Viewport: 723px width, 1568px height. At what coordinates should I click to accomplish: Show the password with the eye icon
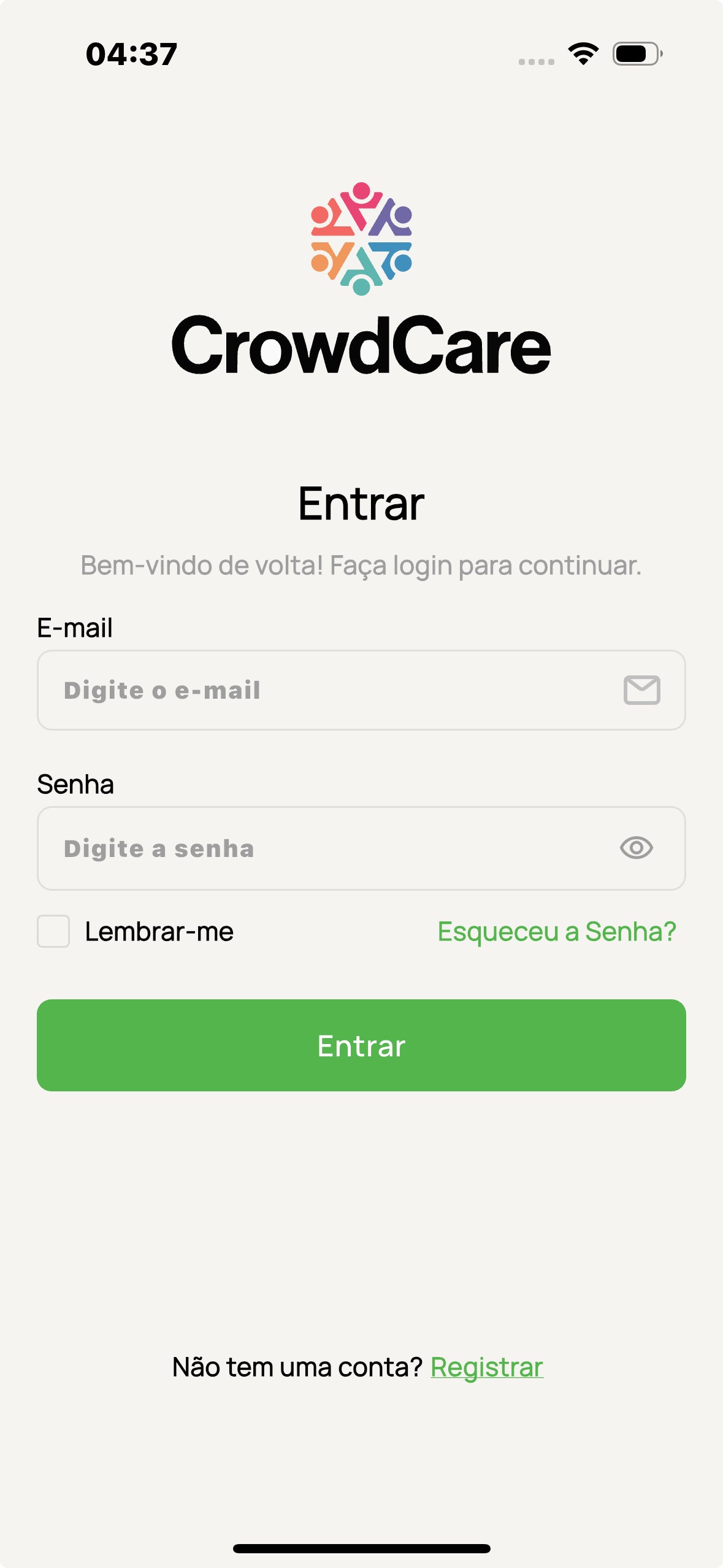(636, 848)
